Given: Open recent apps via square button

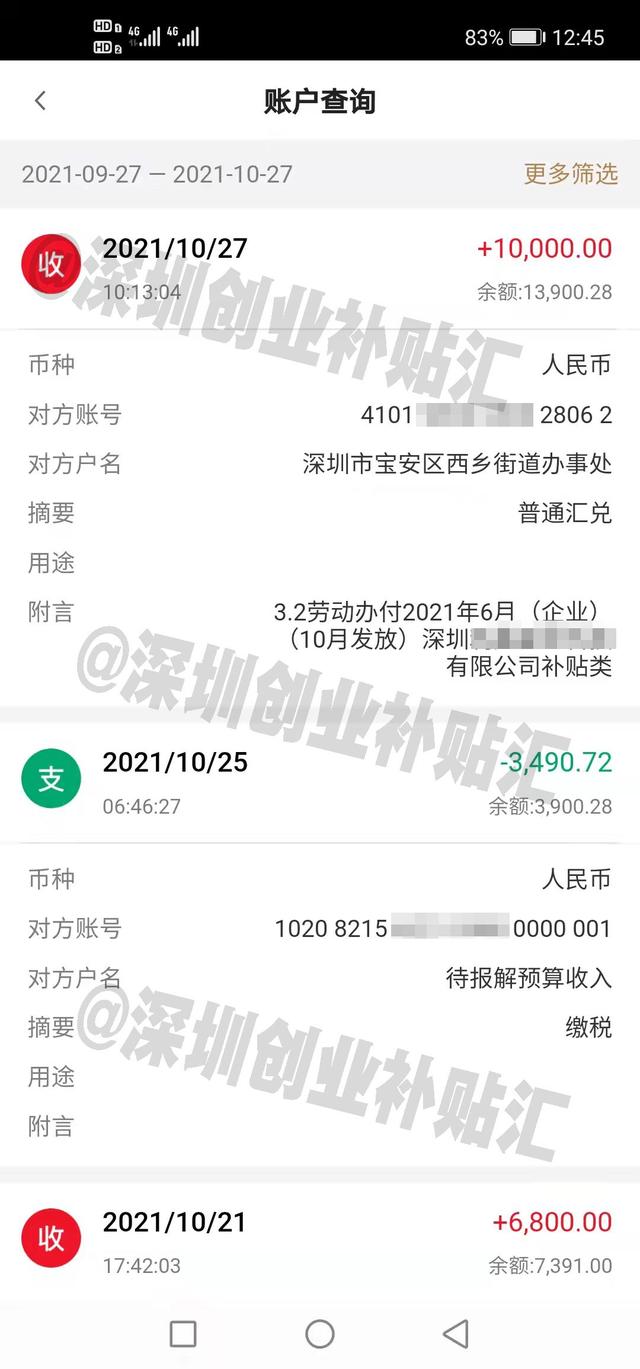Looking at the screenshot, I should click(183, 1333).
